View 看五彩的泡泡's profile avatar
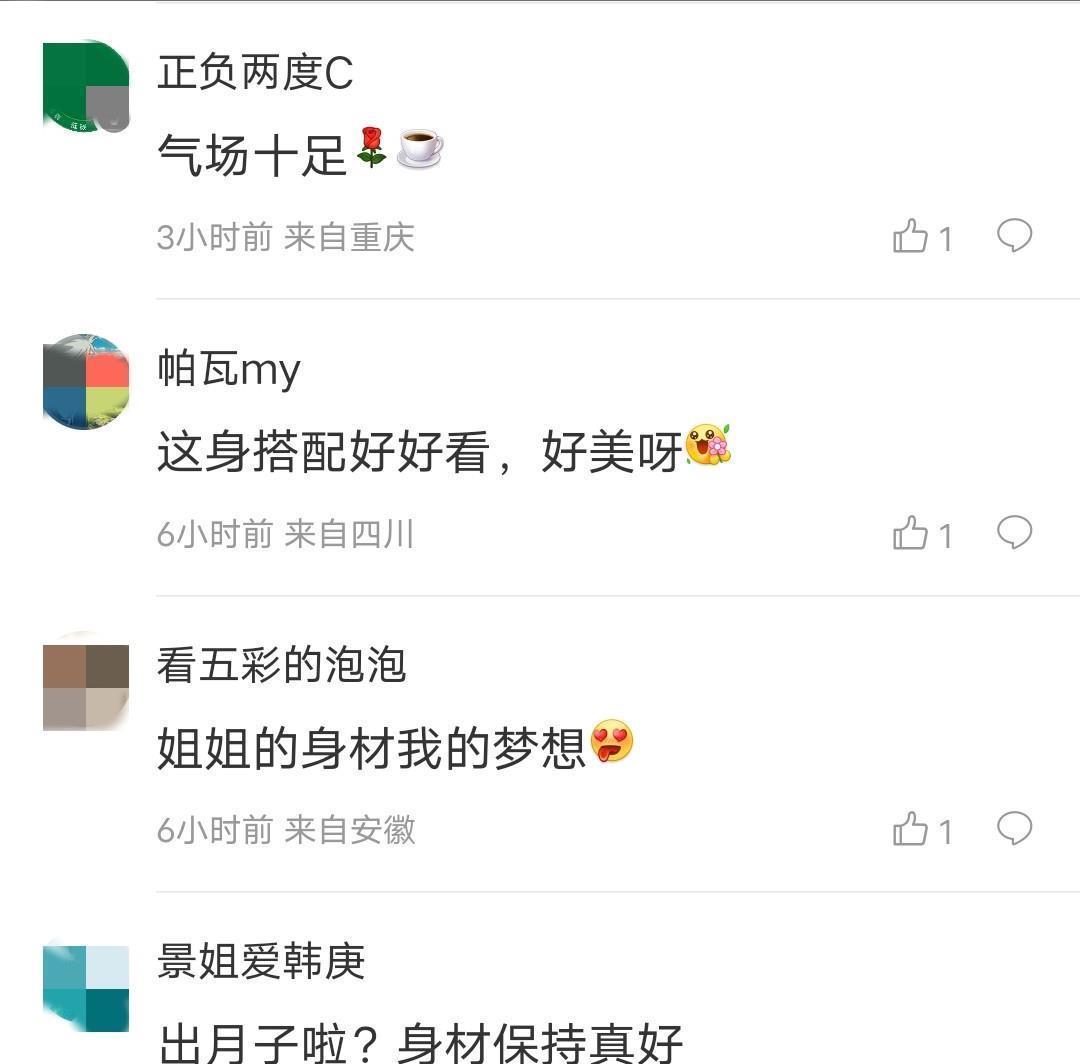The image size is (1080, 1064). pyautogui.click(x=86, y=687)
